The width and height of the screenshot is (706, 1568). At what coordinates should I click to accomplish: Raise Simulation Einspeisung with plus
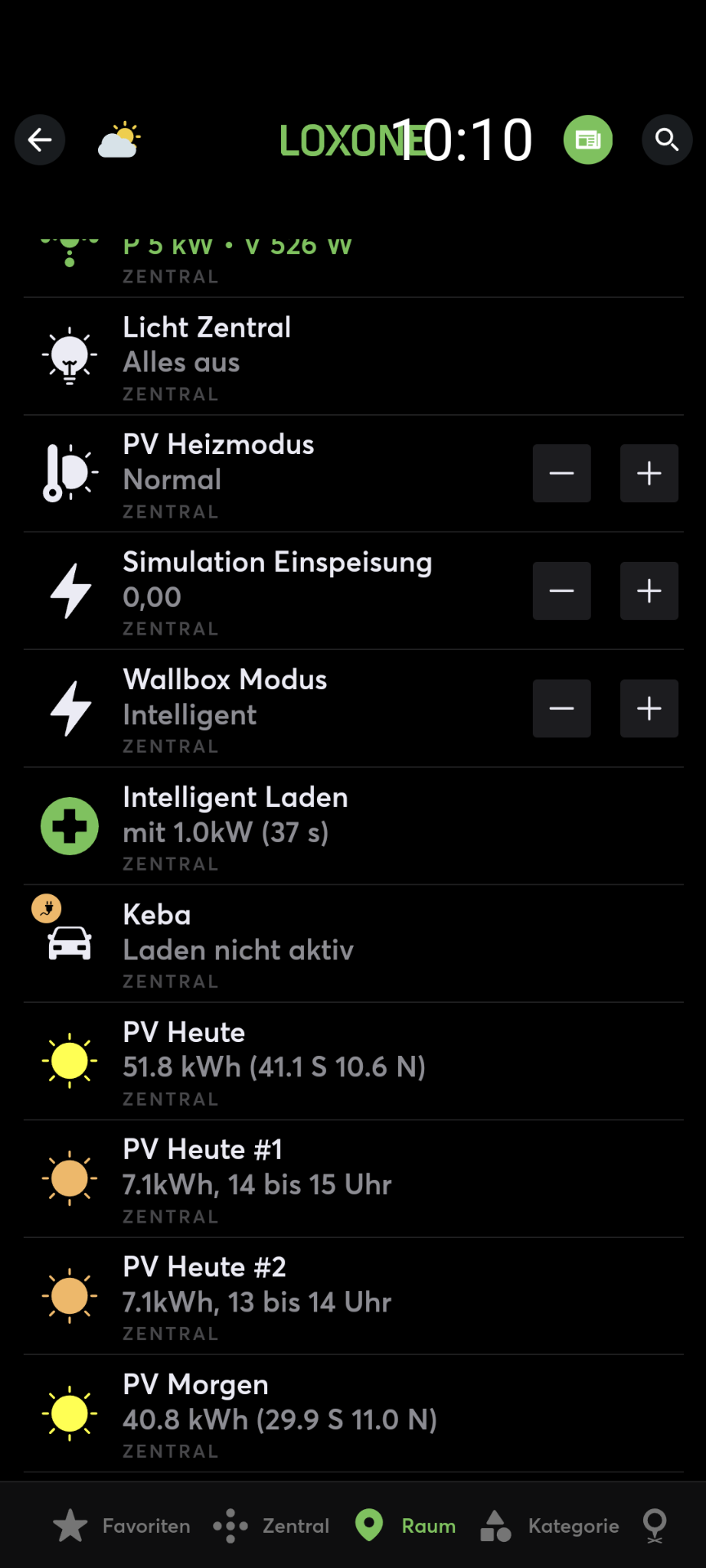(649, 591)
